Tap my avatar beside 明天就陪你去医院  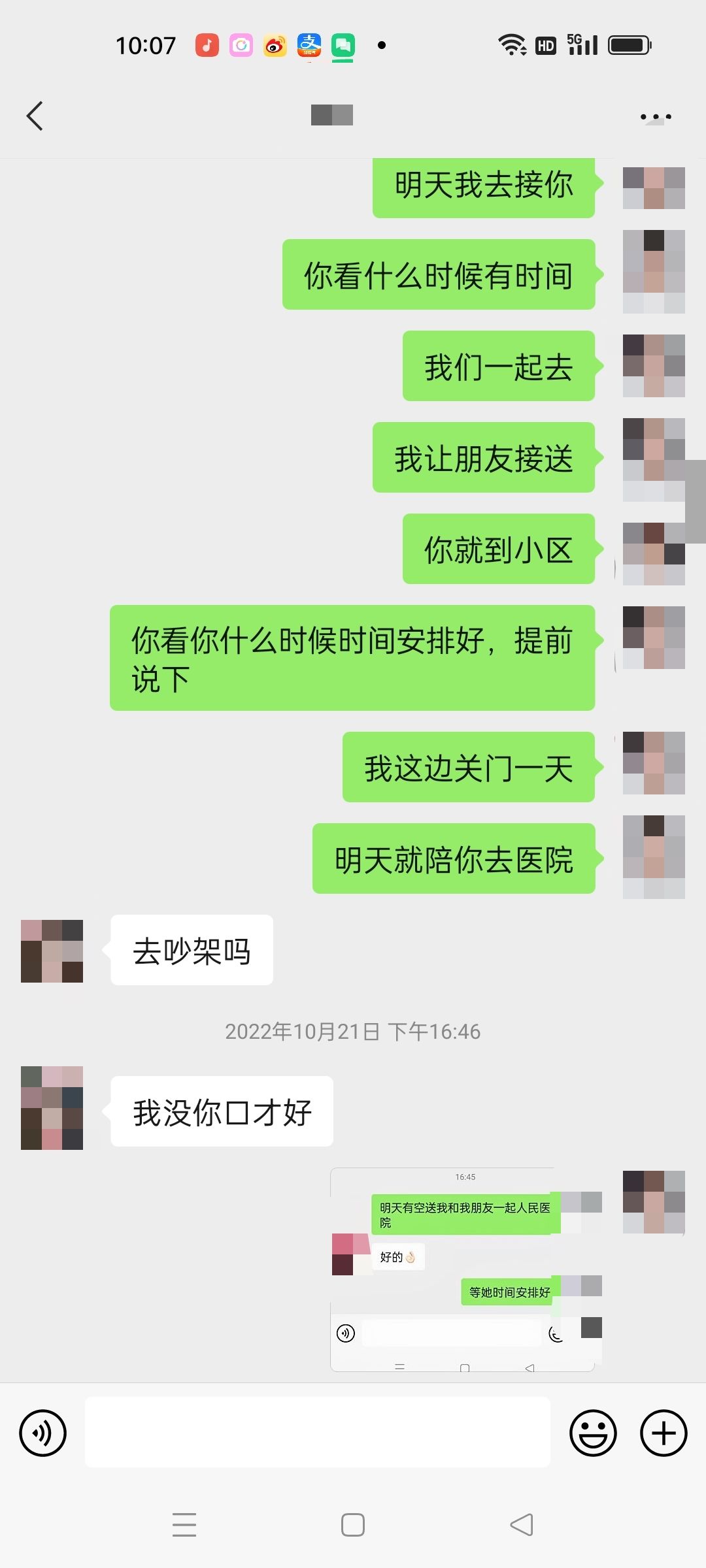(654, 857)
